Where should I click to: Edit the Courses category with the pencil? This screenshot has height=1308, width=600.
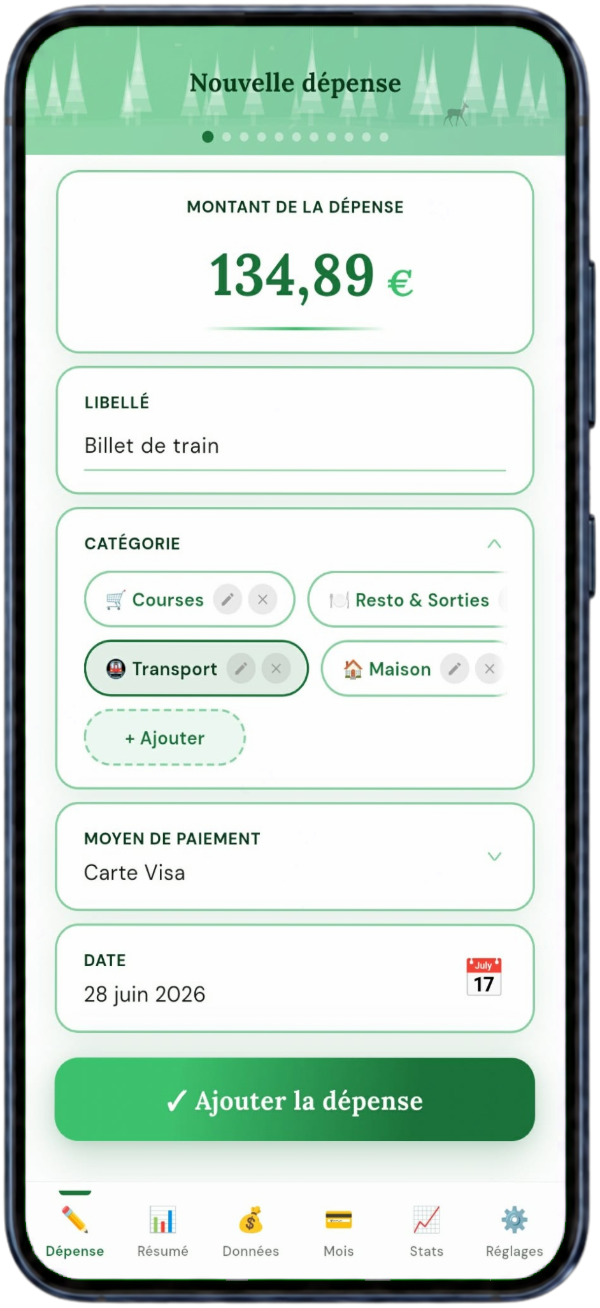228,600
